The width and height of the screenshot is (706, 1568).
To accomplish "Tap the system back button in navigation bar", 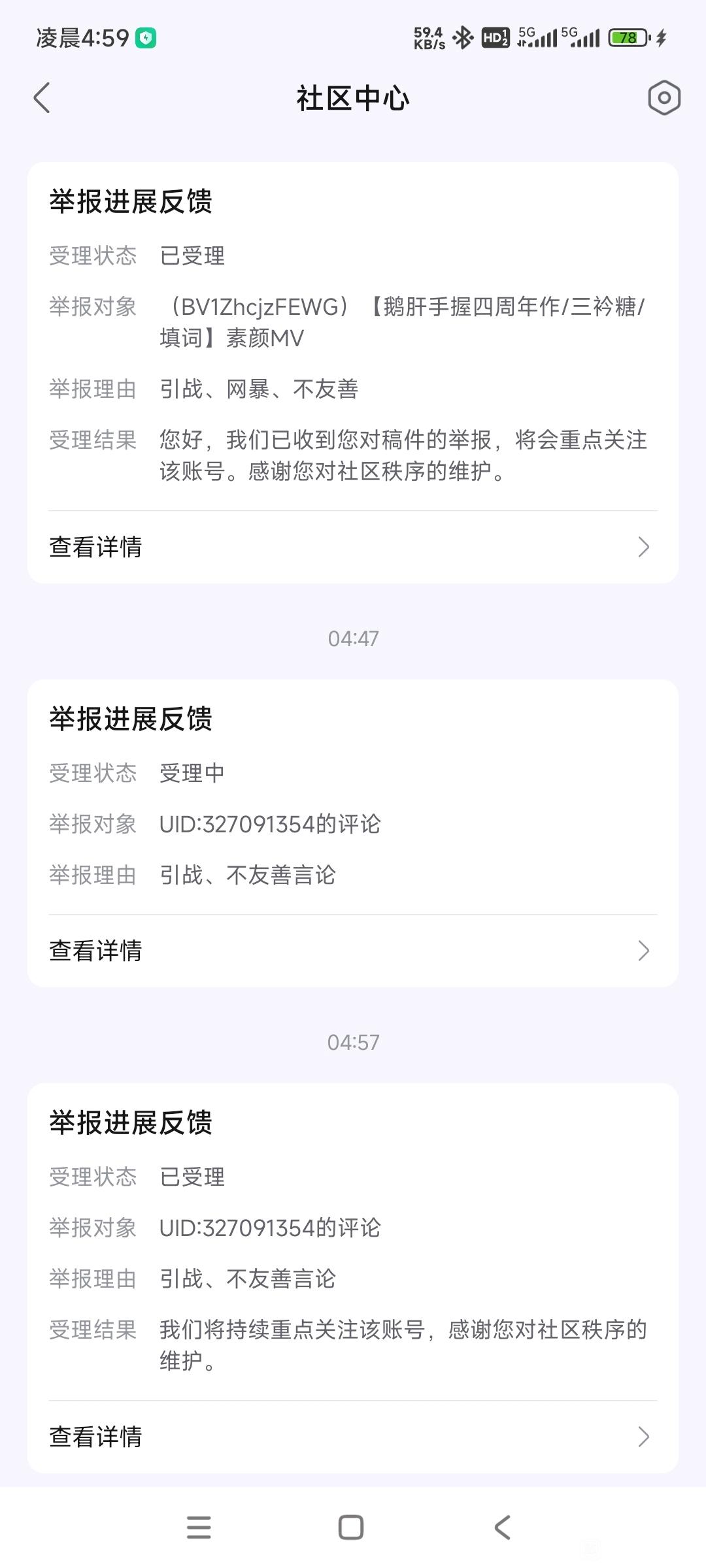I will 502,1527.
